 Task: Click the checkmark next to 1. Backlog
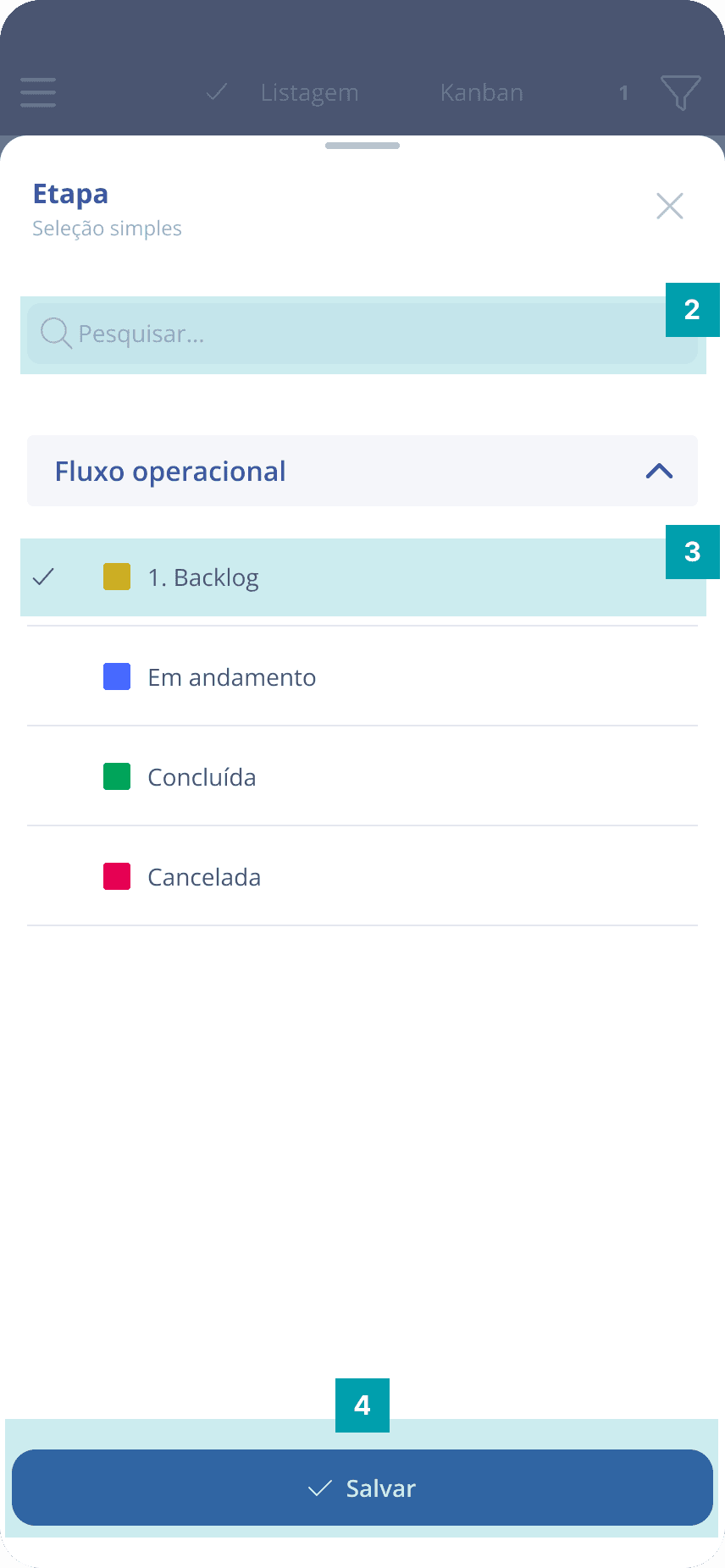(x=43, y=577)
